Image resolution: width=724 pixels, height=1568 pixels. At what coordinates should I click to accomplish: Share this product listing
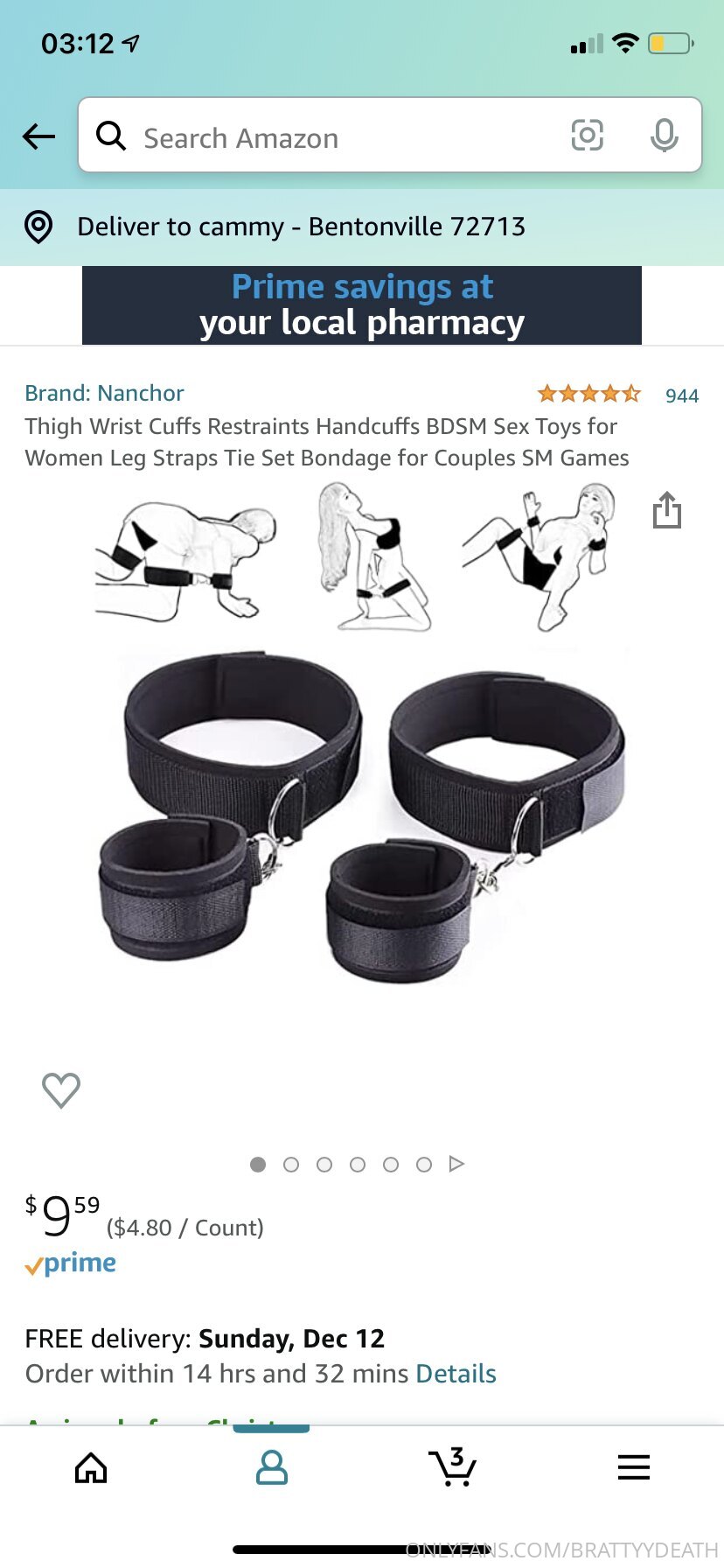coord(666,510)
